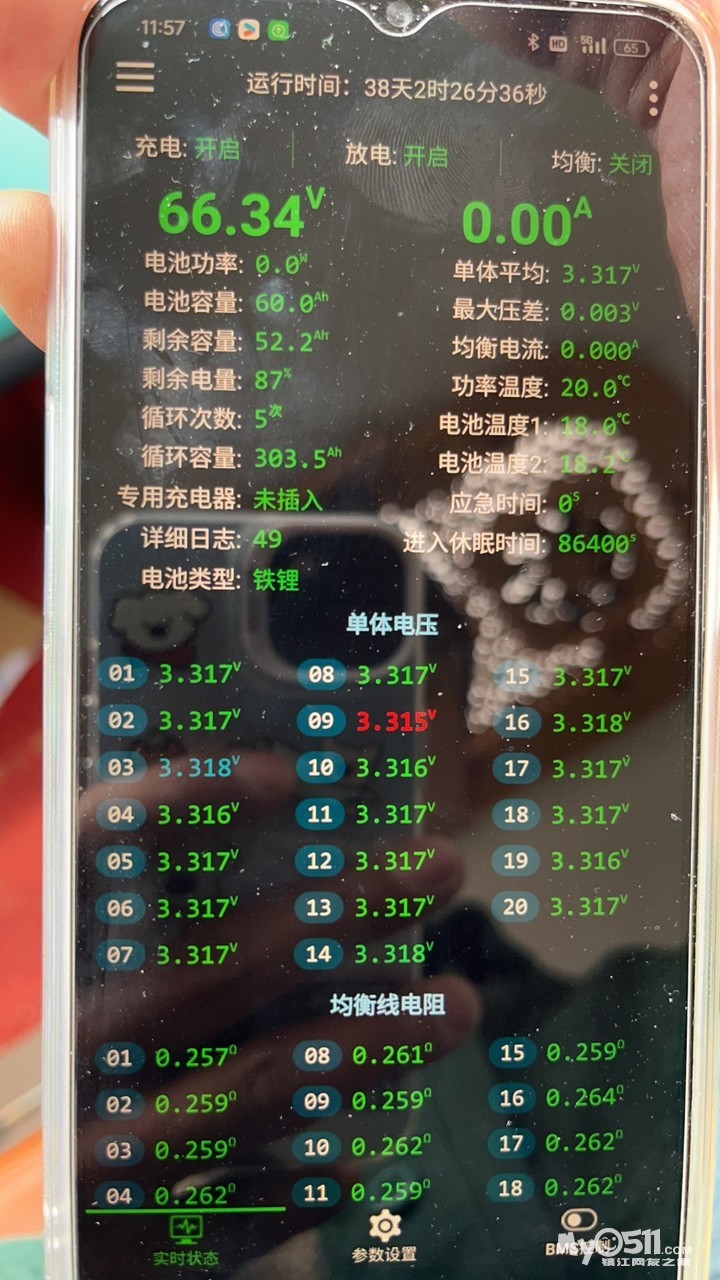Screen dimensions: 720x1280
Task: Switch to the 实时状态 tab
Action: [x=186, y=1238]
